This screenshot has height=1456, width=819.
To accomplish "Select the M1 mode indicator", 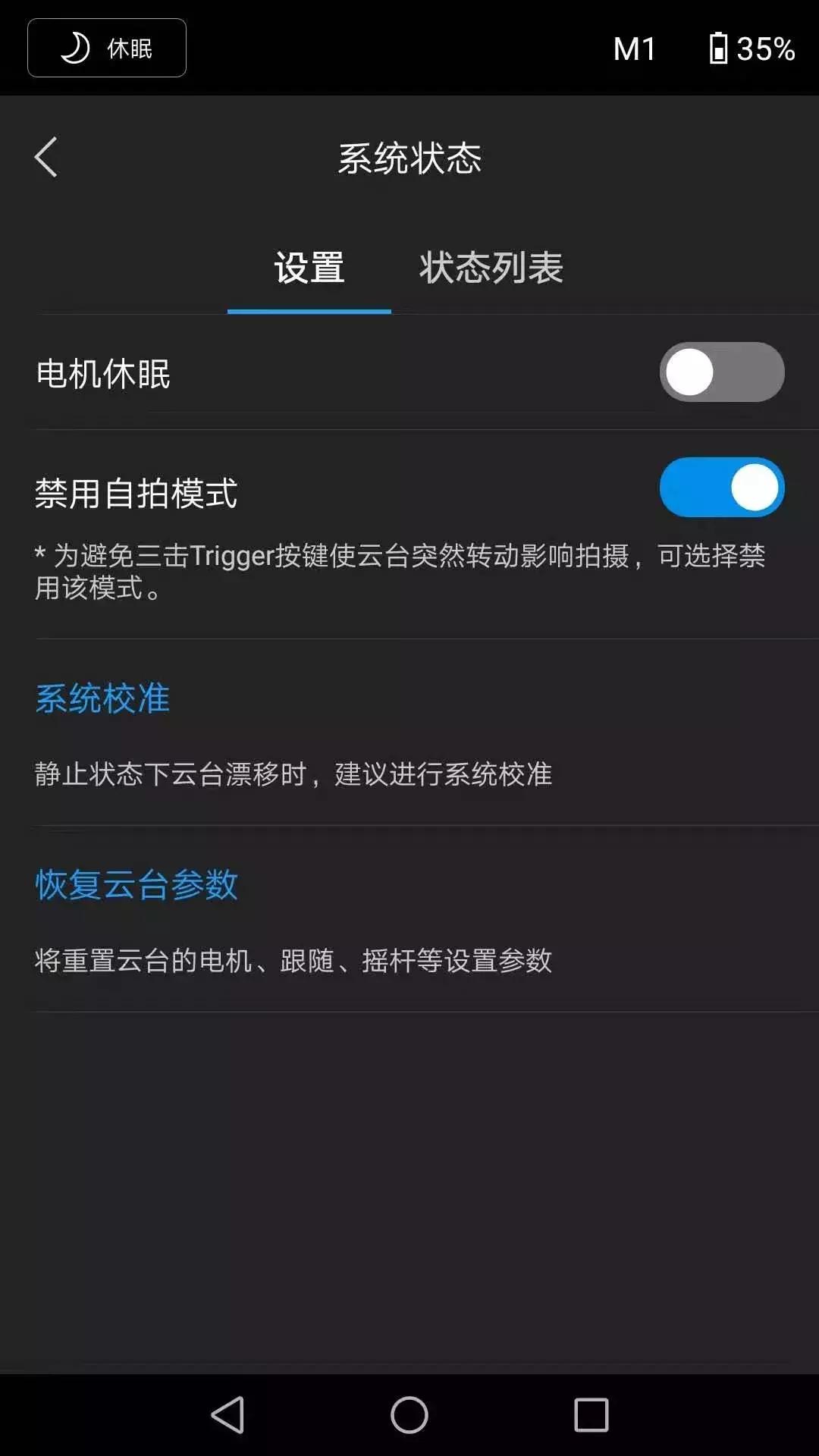I will (634, 48).
